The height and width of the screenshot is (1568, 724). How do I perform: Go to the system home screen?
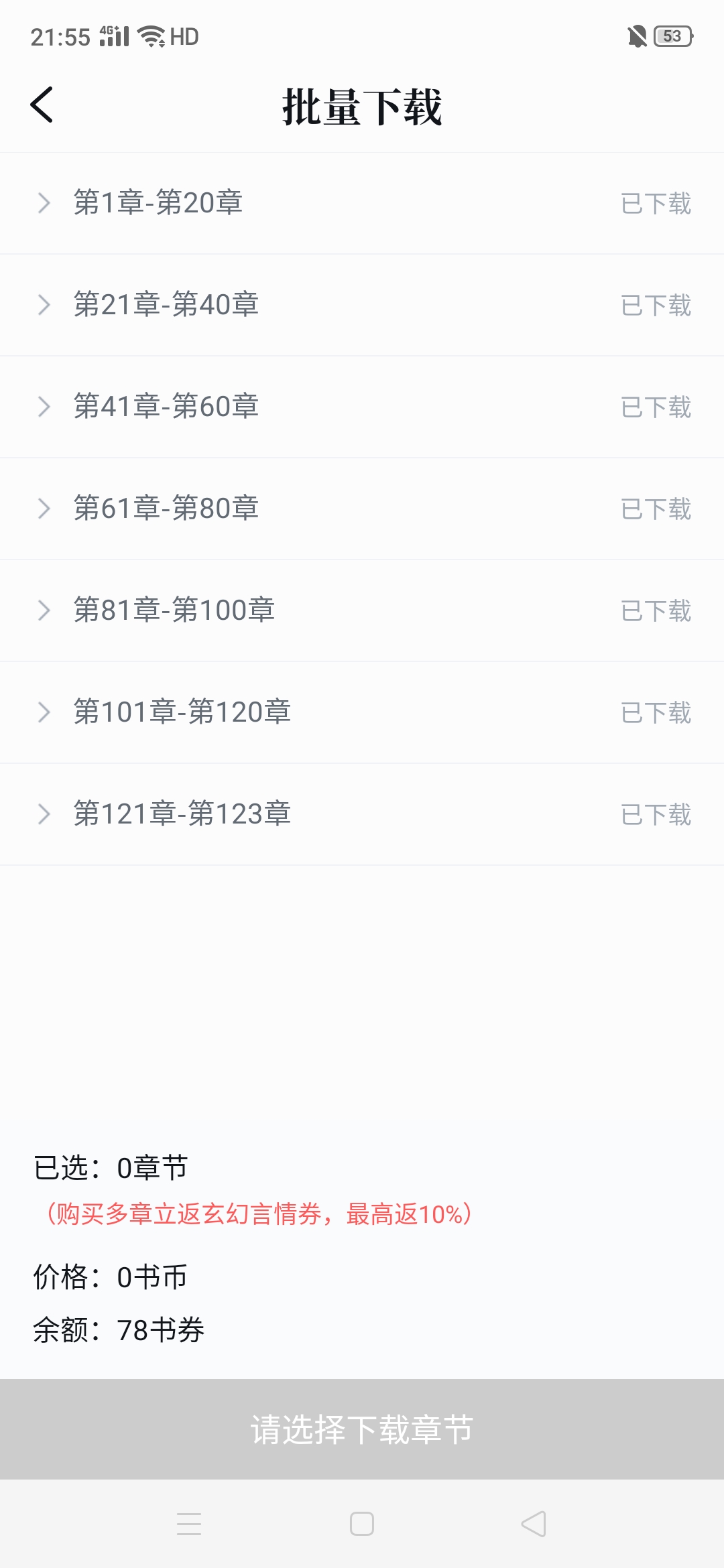click(362, 1524)
